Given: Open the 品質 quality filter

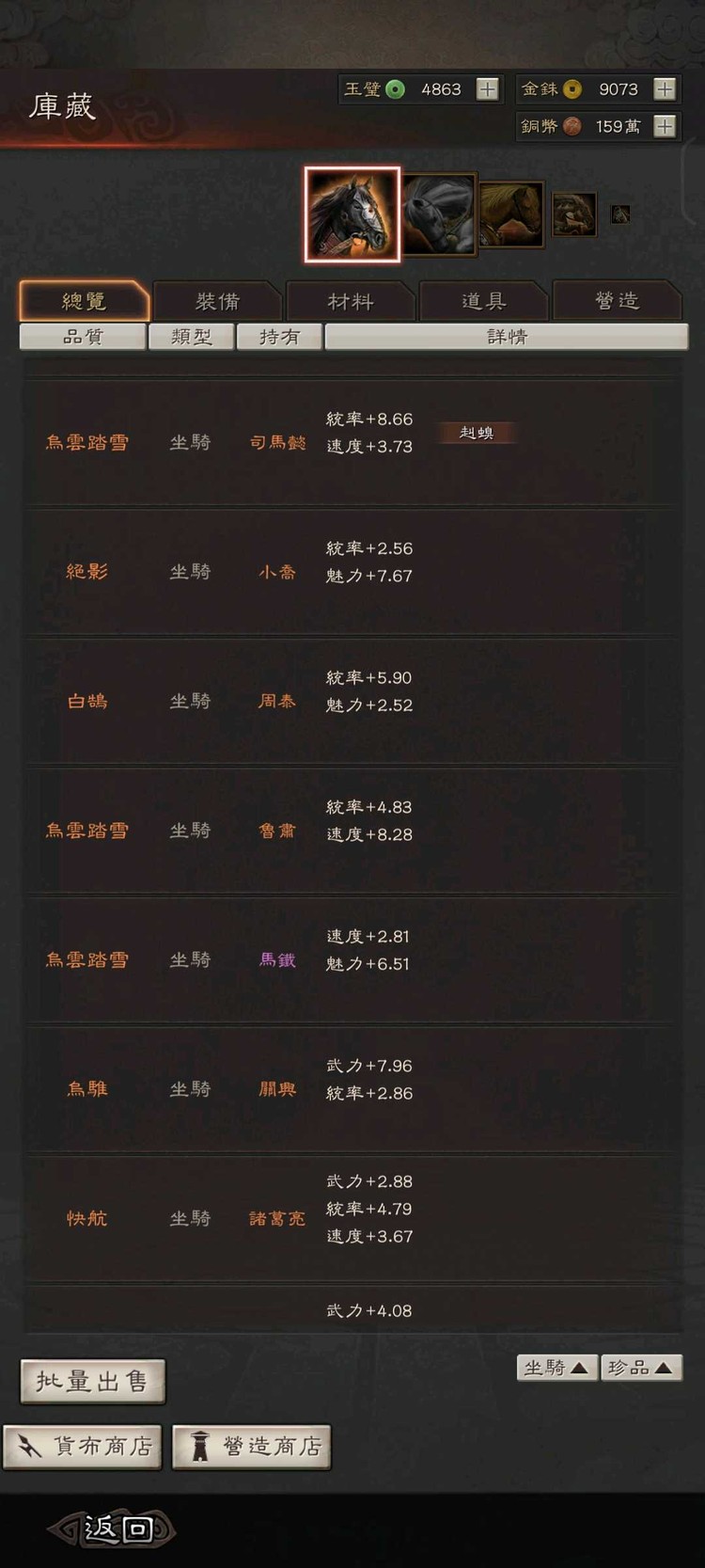Looking at the screenshot, I should (82, 336).
